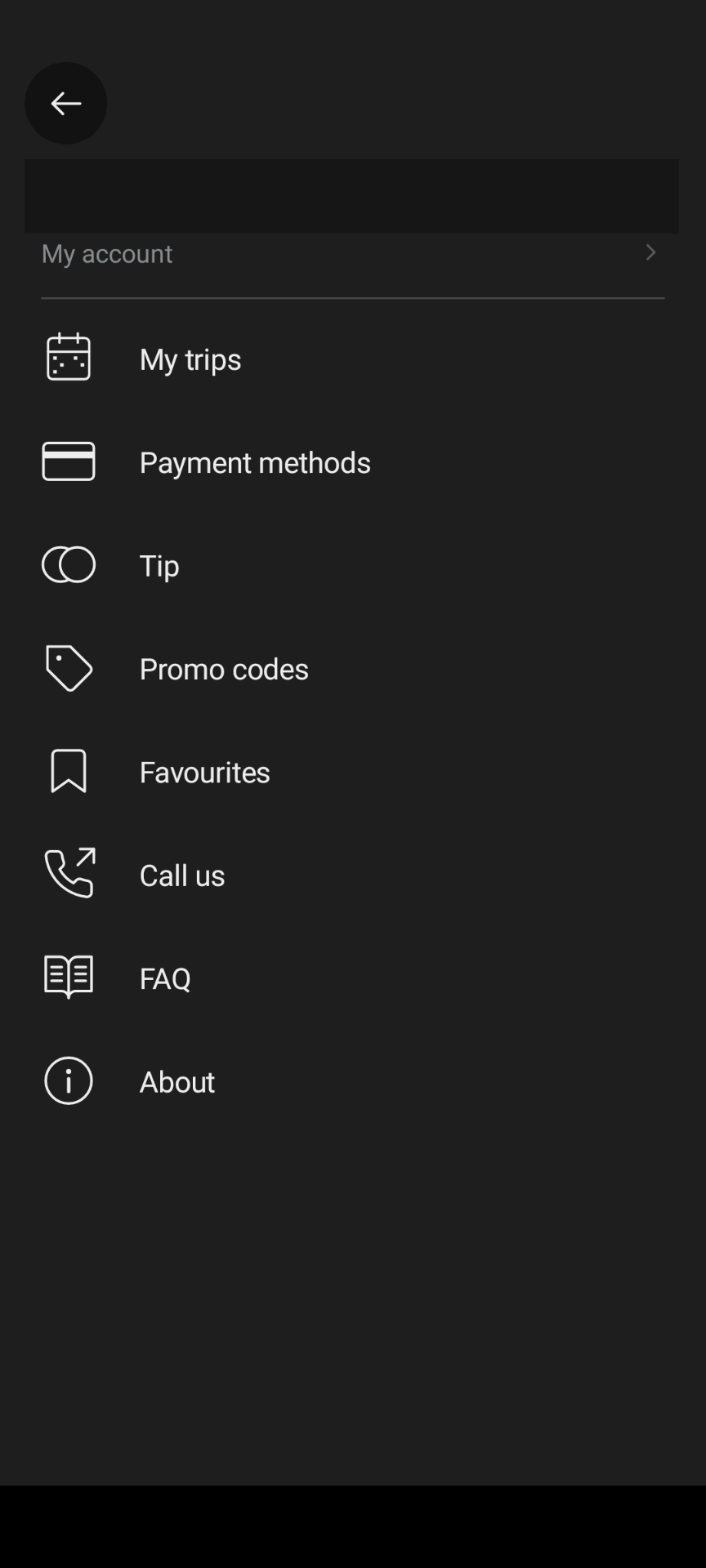Open My account details
The width and height of the screenshot is (706, 1568).
coord(352,253)
